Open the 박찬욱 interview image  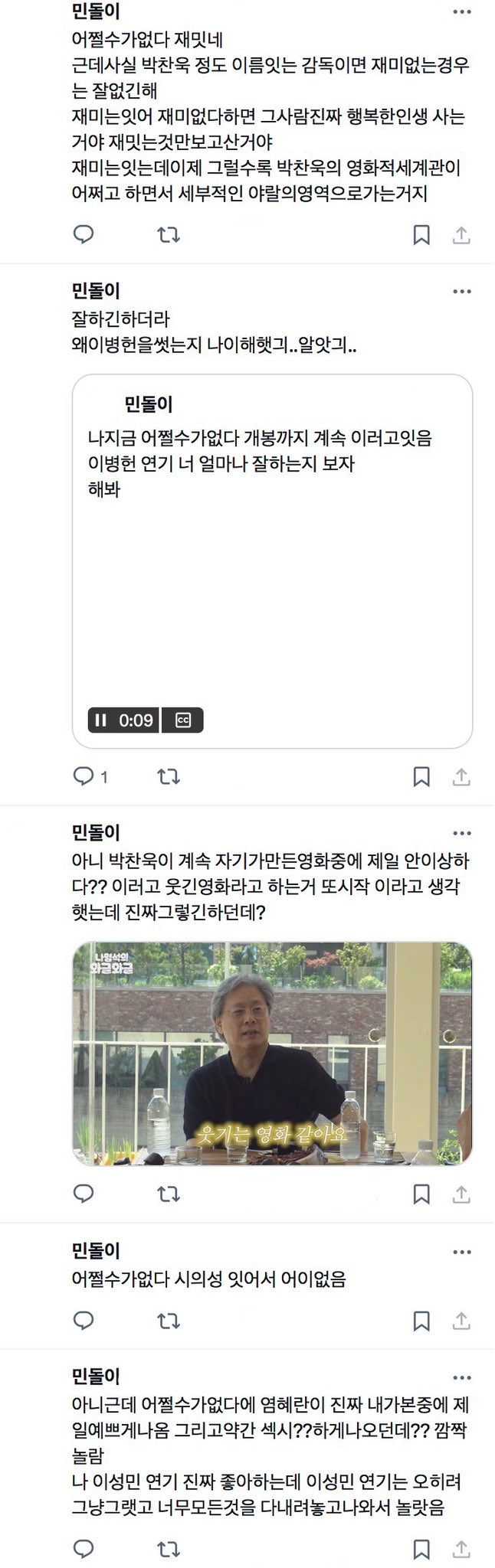271,1053
